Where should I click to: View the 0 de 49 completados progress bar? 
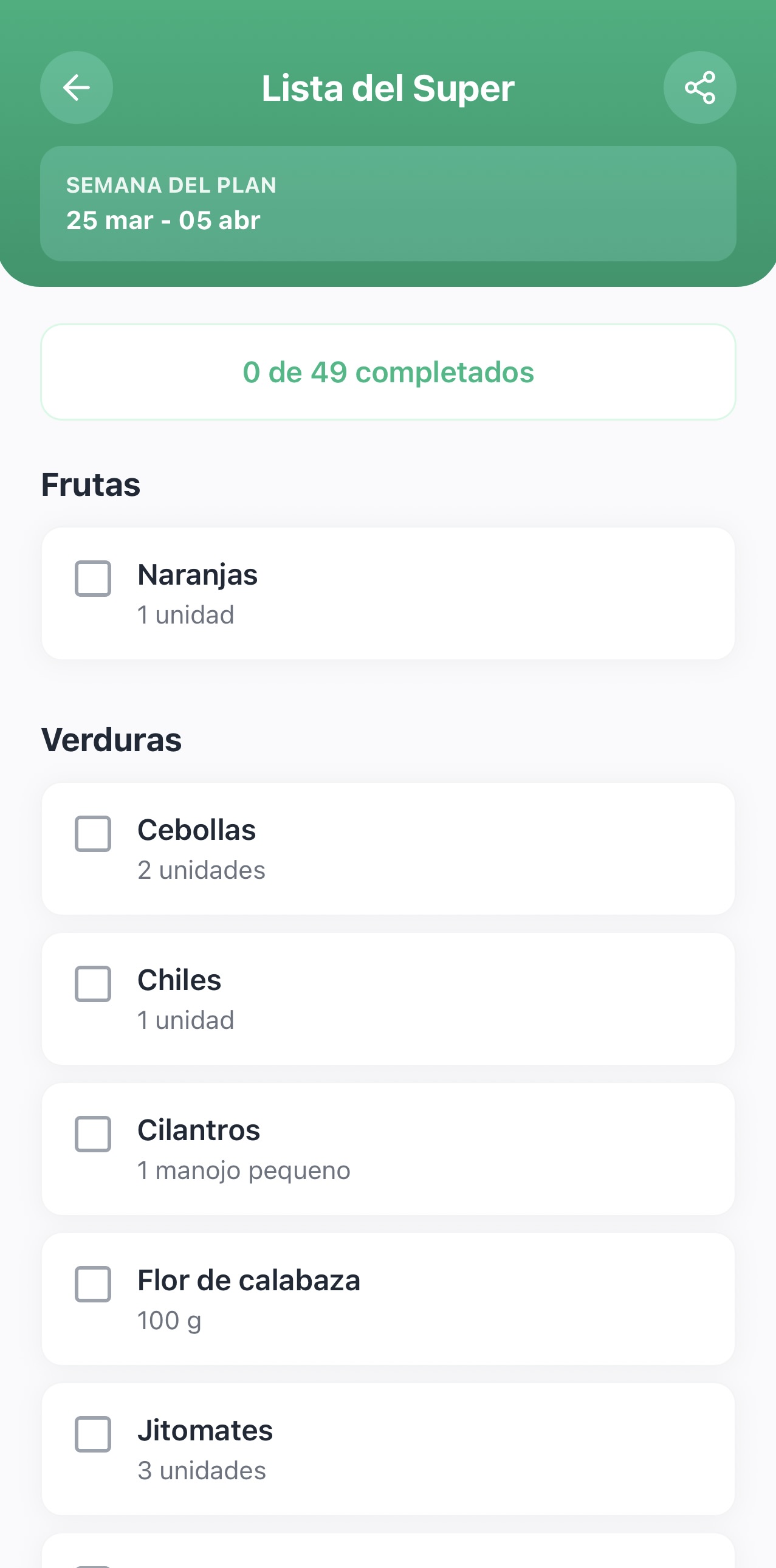pyautogui.click(x=388, y=372)
